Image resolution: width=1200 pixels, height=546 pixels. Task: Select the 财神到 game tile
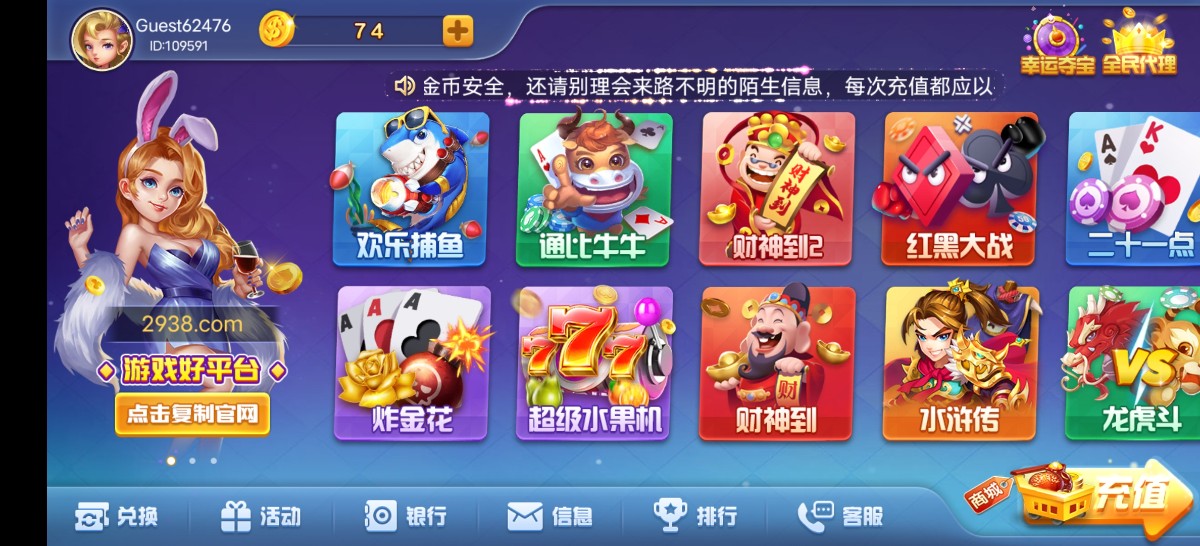point(777,363)
